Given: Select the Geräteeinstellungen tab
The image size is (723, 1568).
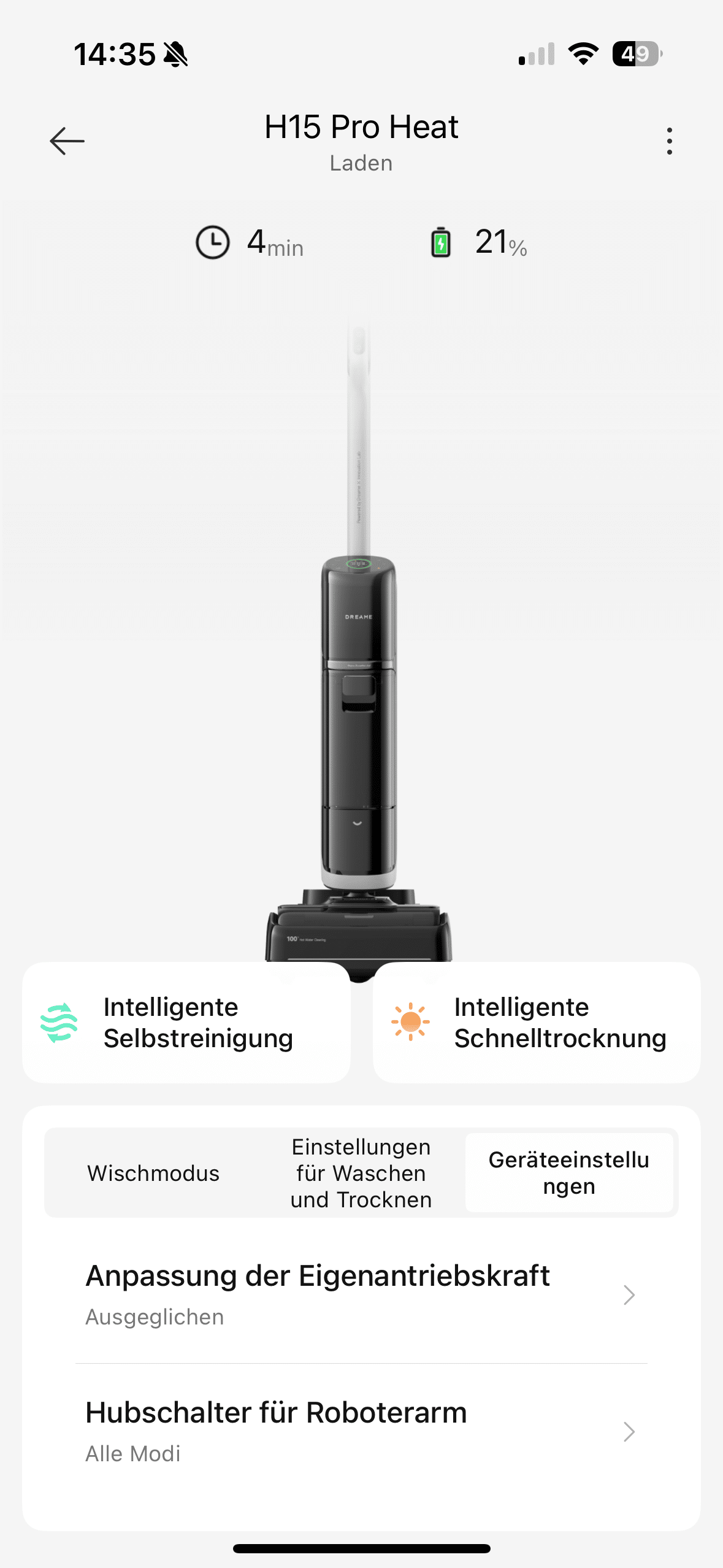Looking at the screenshot, I should click(569, 1173).
